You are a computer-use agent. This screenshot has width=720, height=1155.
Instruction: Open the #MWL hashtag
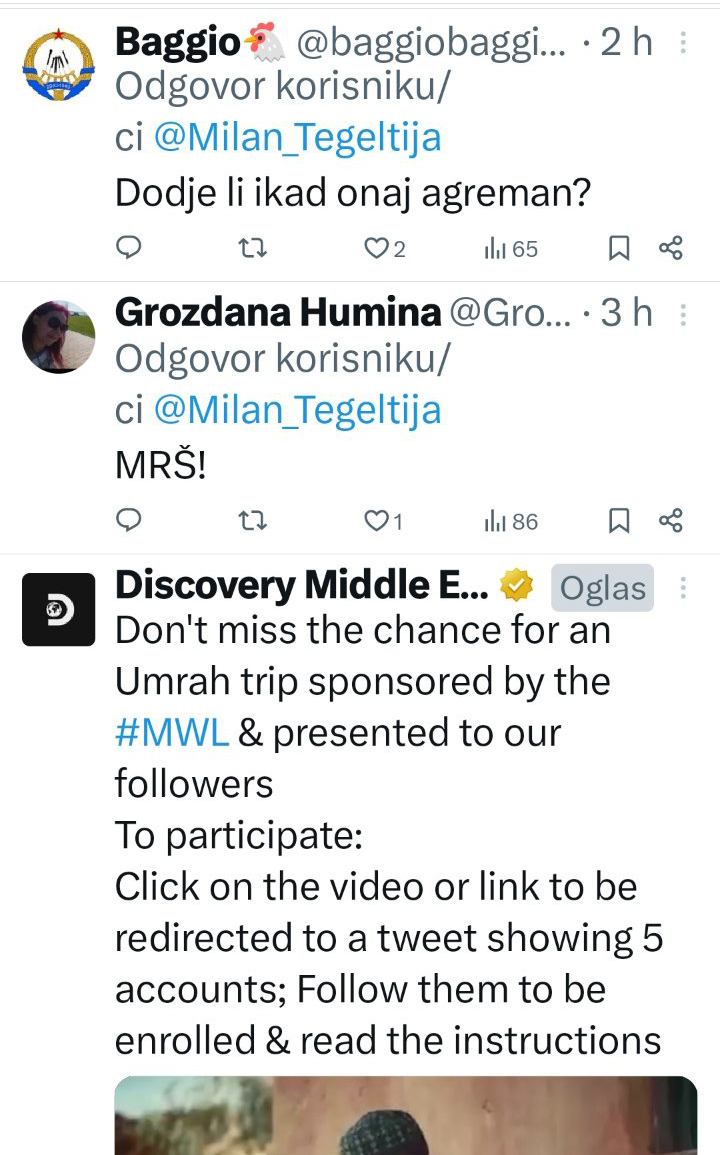[x=172, y=733]
